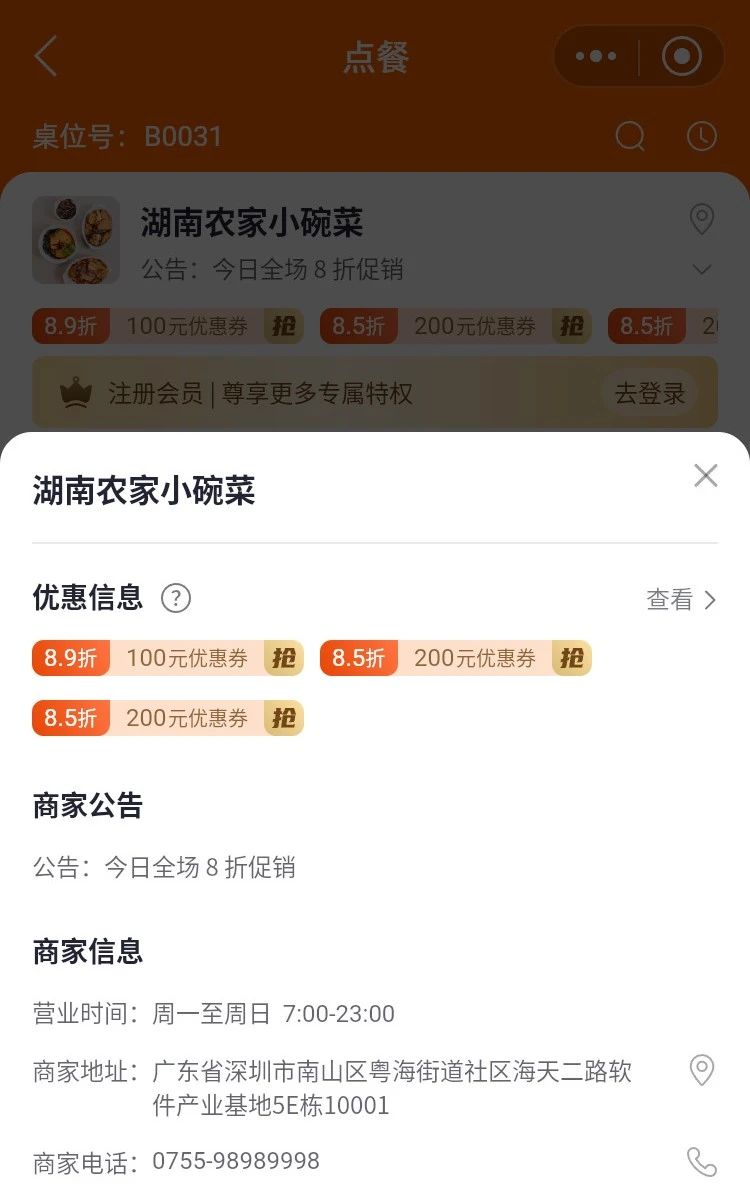Open the order history clock icon

point(701,135)
